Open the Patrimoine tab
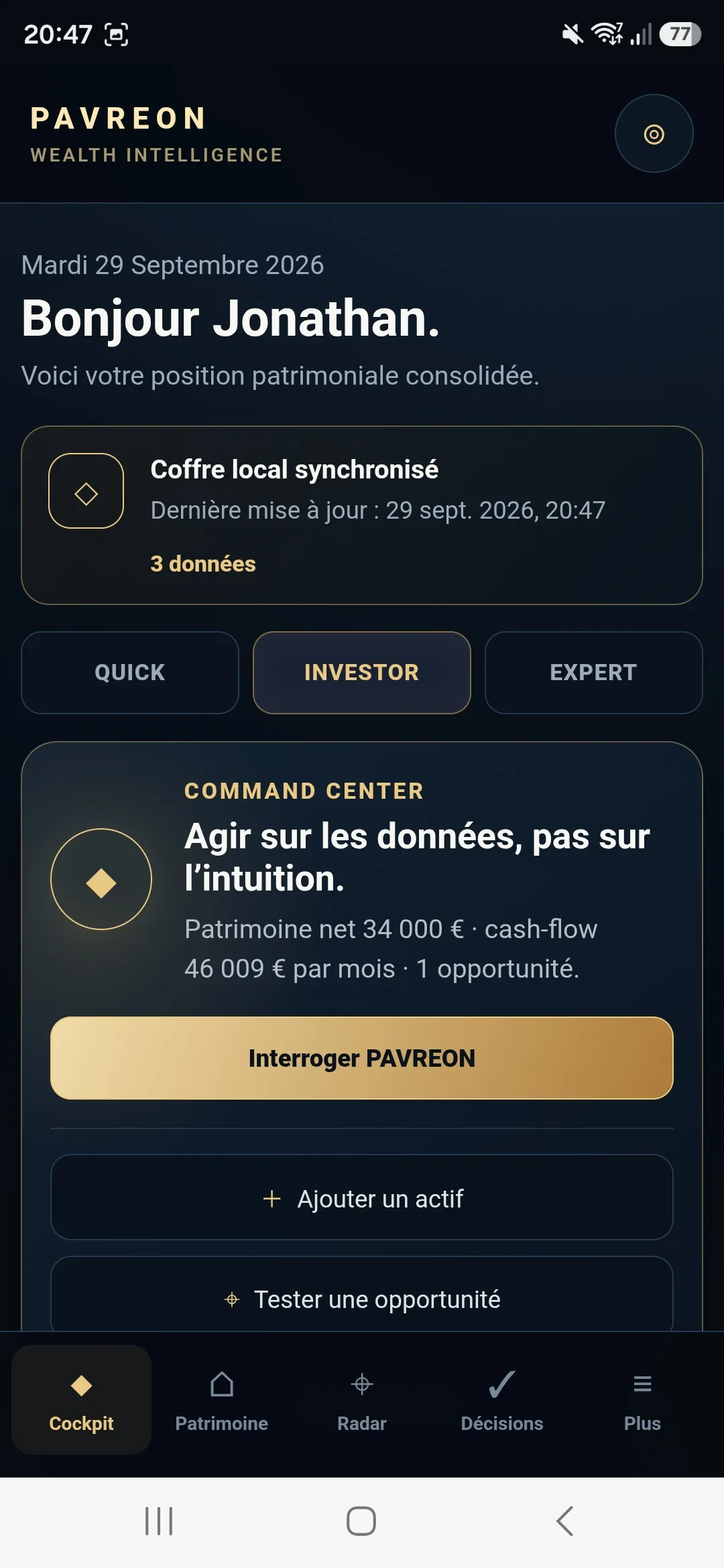Screen dimensions: 724x1568 coord(222,1400)
